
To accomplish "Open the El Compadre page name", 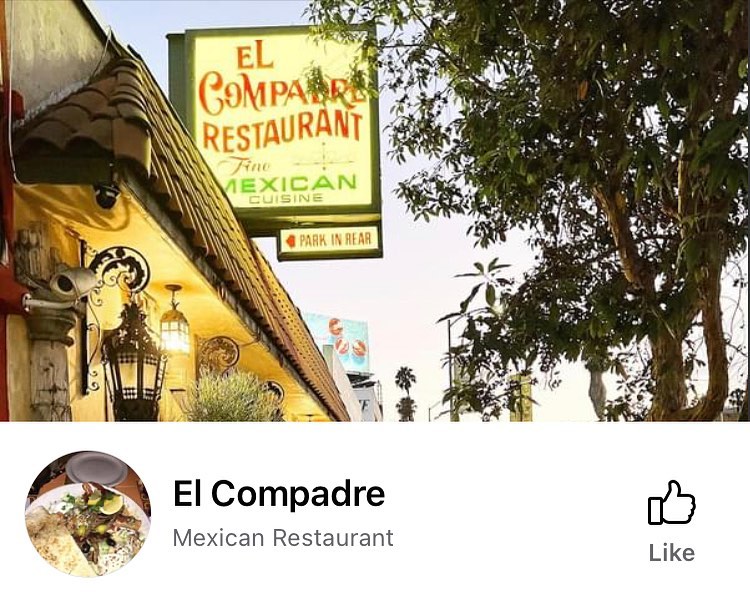I will (279, 494).
